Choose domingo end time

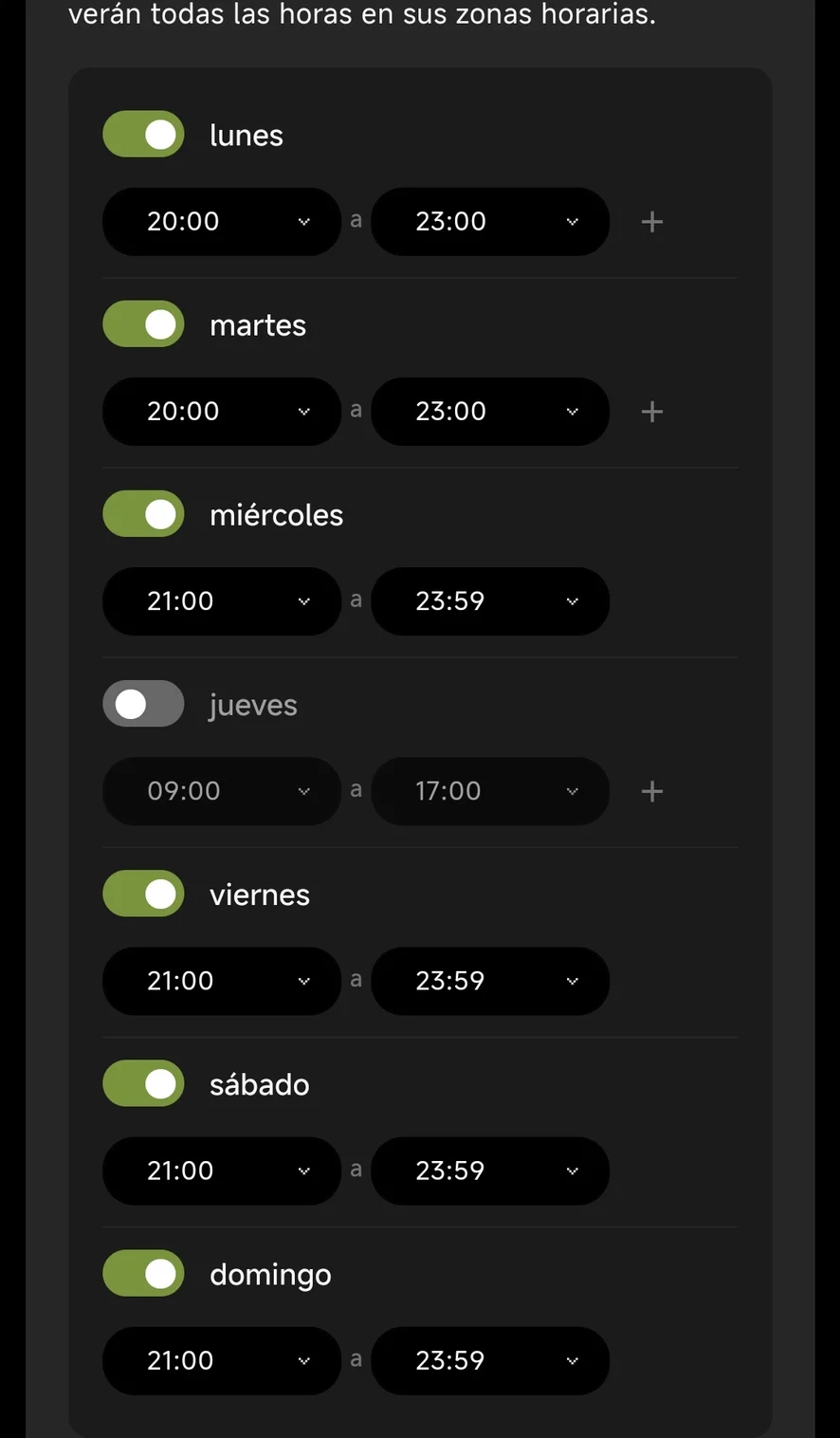point(489,1360)
